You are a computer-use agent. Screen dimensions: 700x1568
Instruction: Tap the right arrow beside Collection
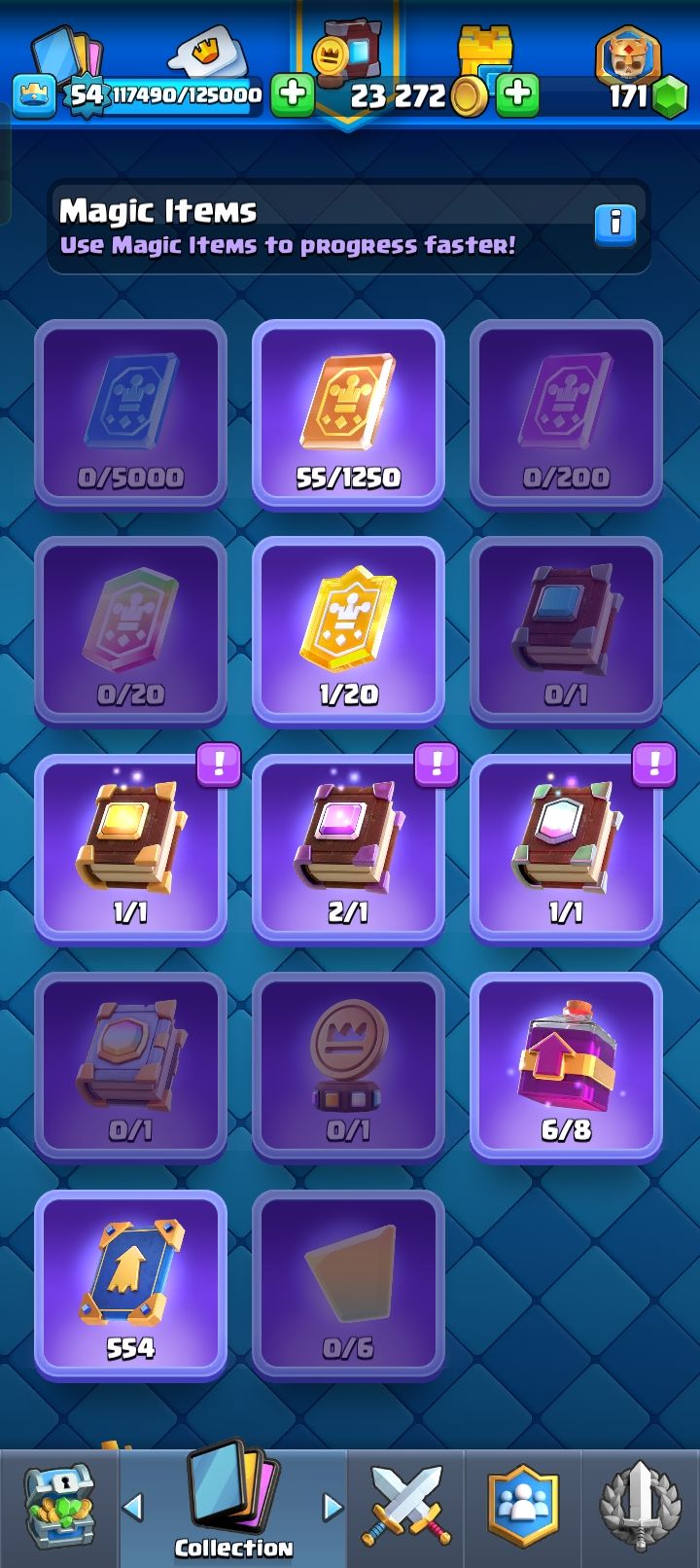(x=332, y=1507)
